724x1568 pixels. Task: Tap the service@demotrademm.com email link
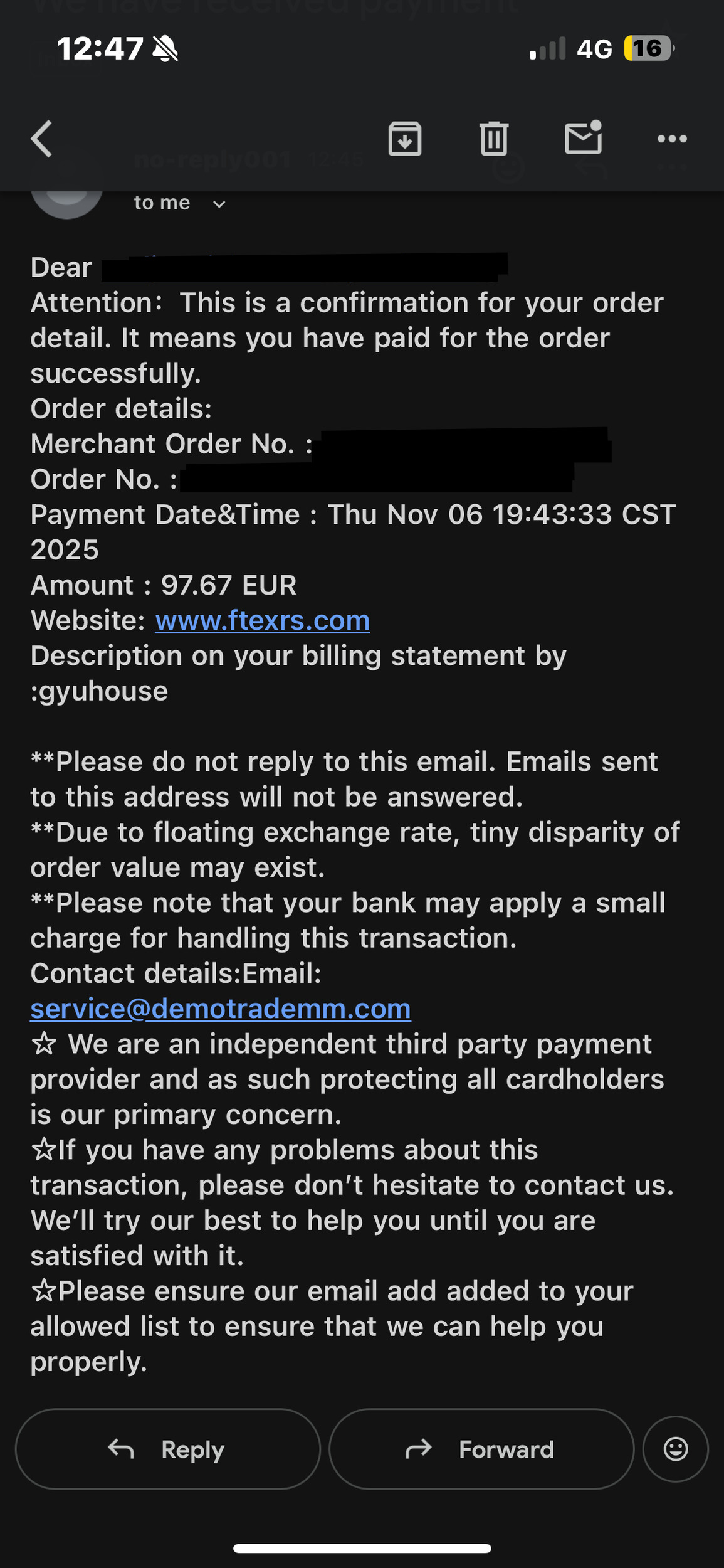click(221, 1009)
